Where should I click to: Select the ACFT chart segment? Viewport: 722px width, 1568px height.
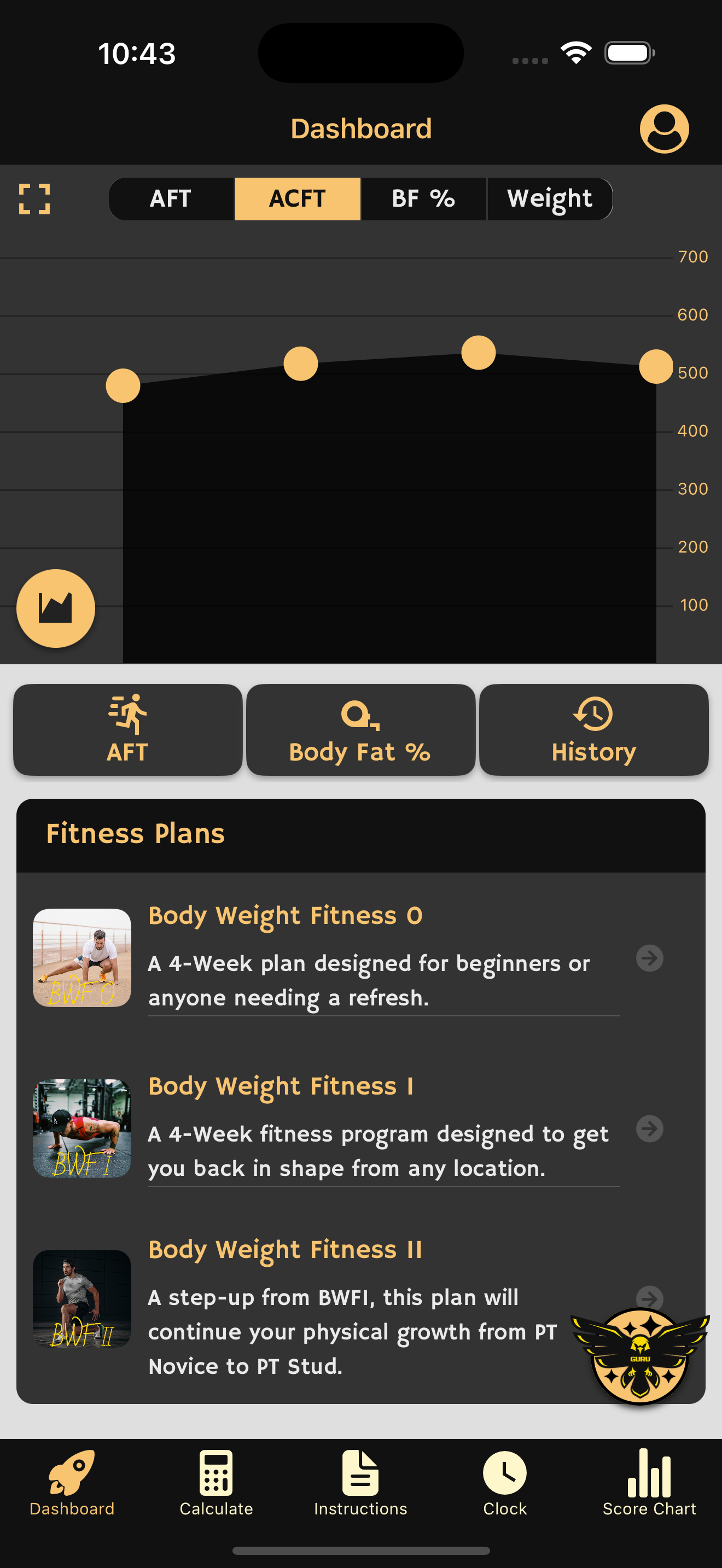[x=298, y=199]
